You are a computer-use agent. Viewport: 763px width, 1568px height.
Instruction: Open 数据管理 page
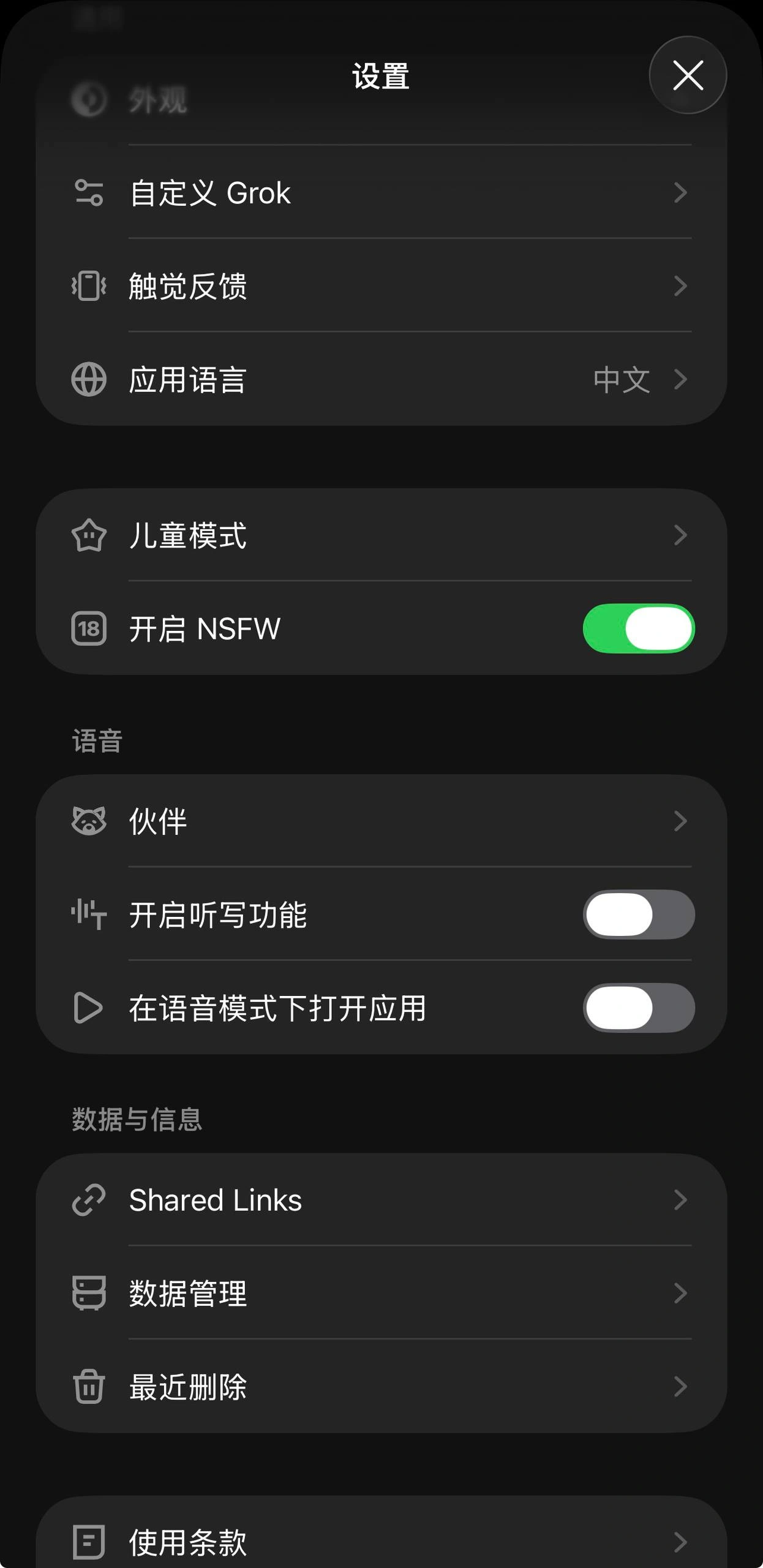coord(381,1293)
